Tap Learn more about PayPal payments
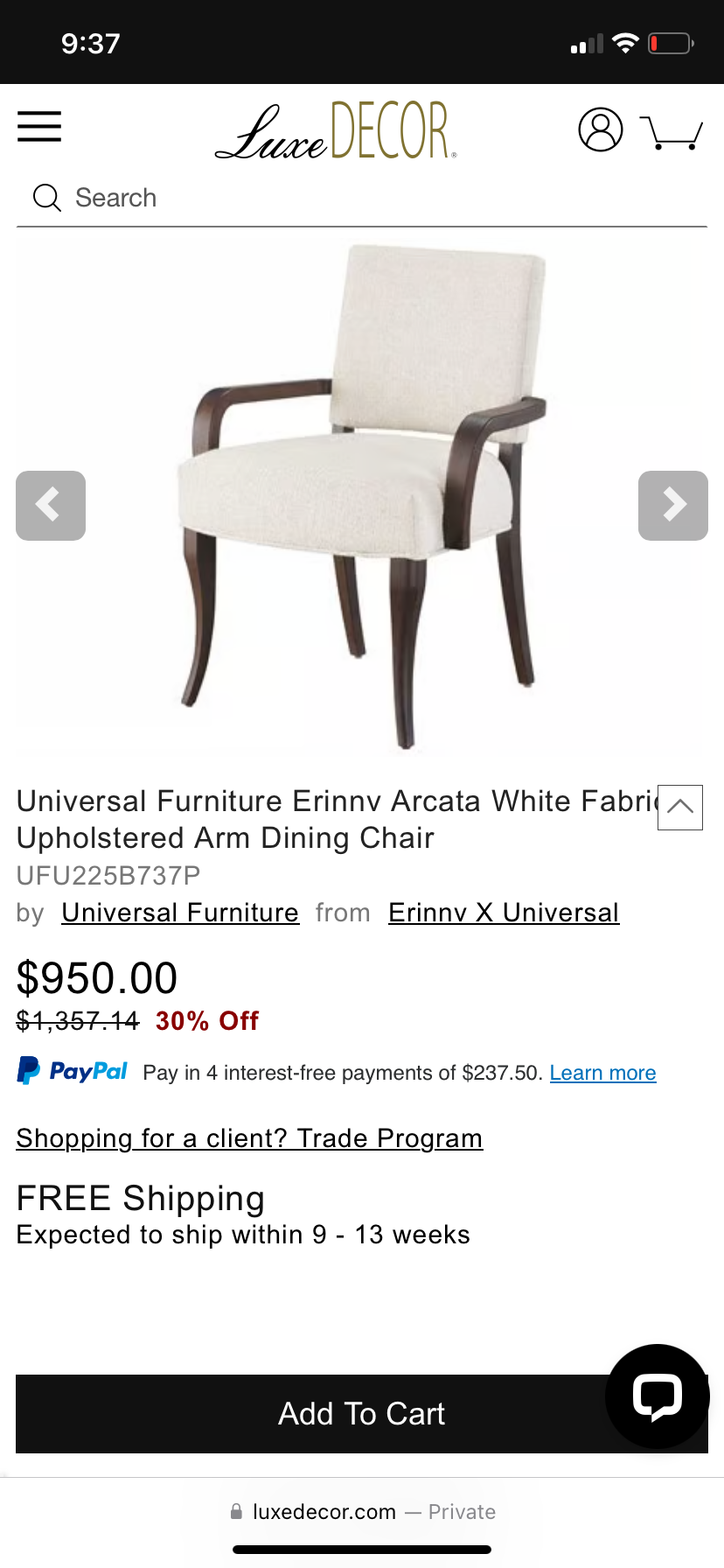 click(602, 1073)
